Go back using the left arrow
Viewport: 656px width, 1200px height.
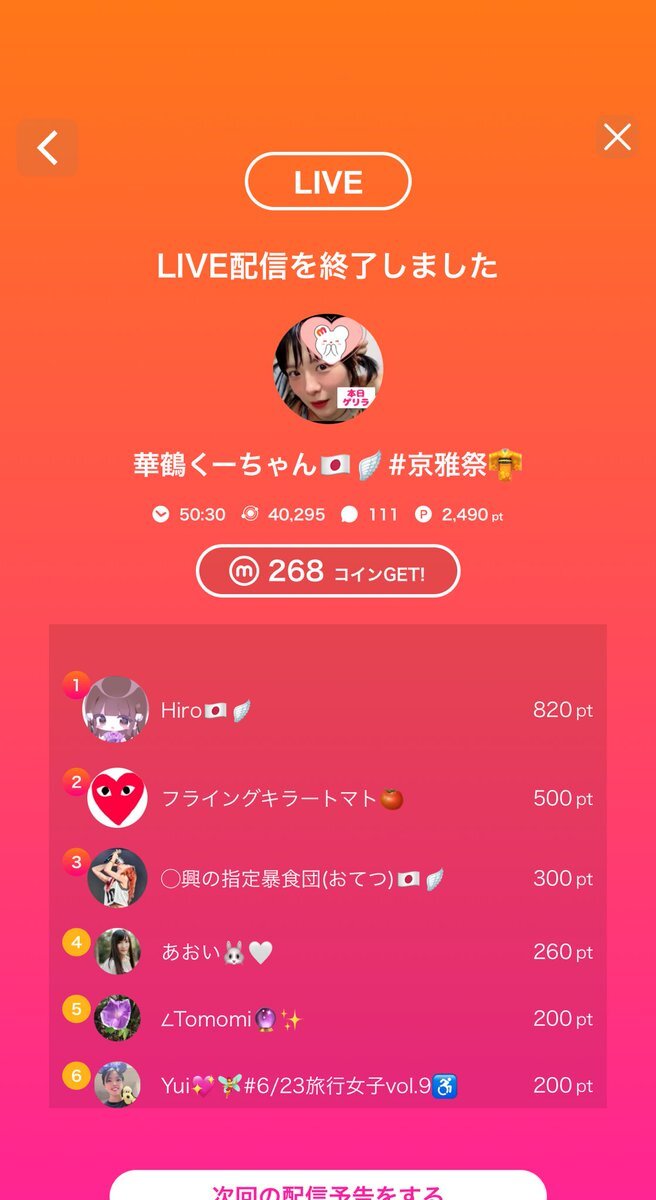click(47, 148)
